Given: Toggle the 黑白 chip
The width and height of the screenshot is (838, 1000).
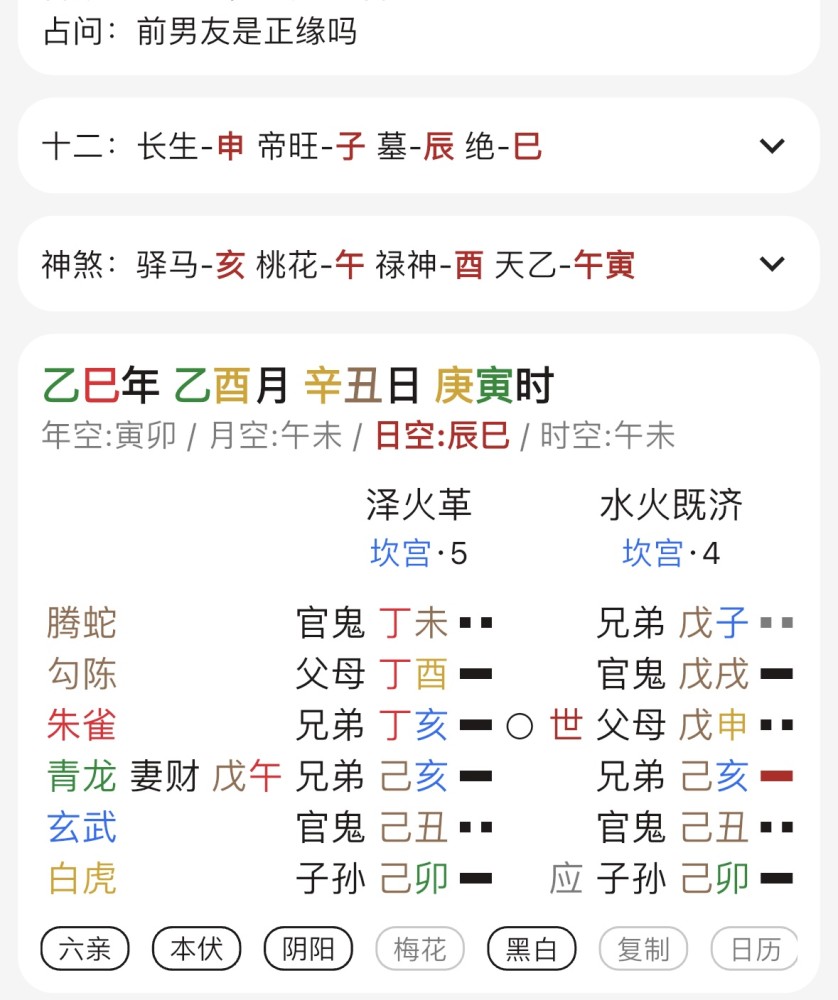Looking at the screenshot, I should click(x=531, y=948).
